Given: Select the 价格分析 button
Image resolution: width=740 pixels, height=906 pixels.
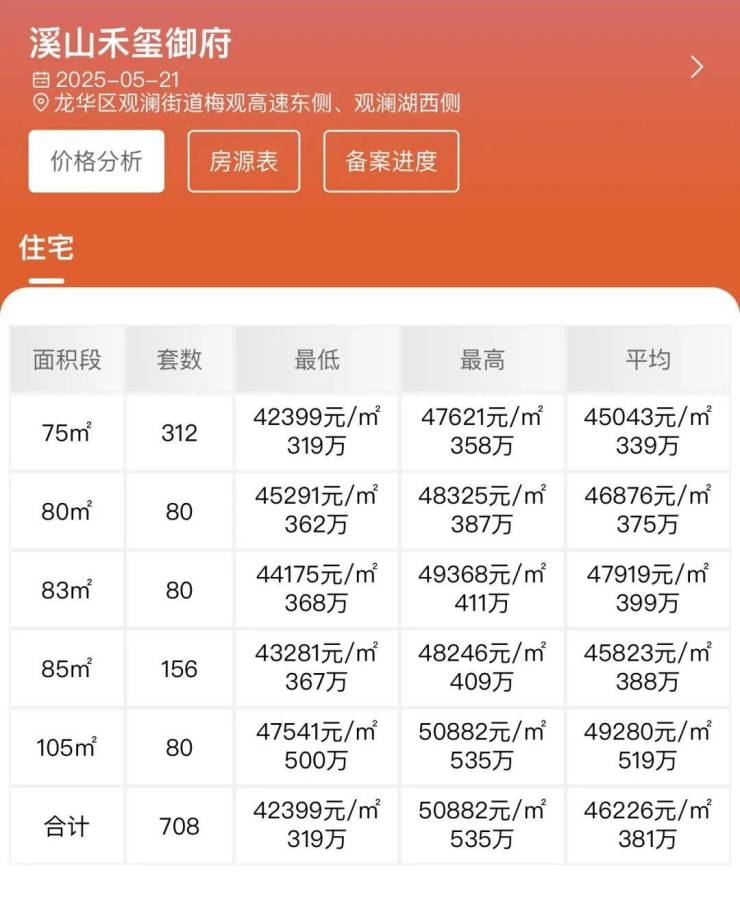Looking at the screenshot, I should [96, 161].
